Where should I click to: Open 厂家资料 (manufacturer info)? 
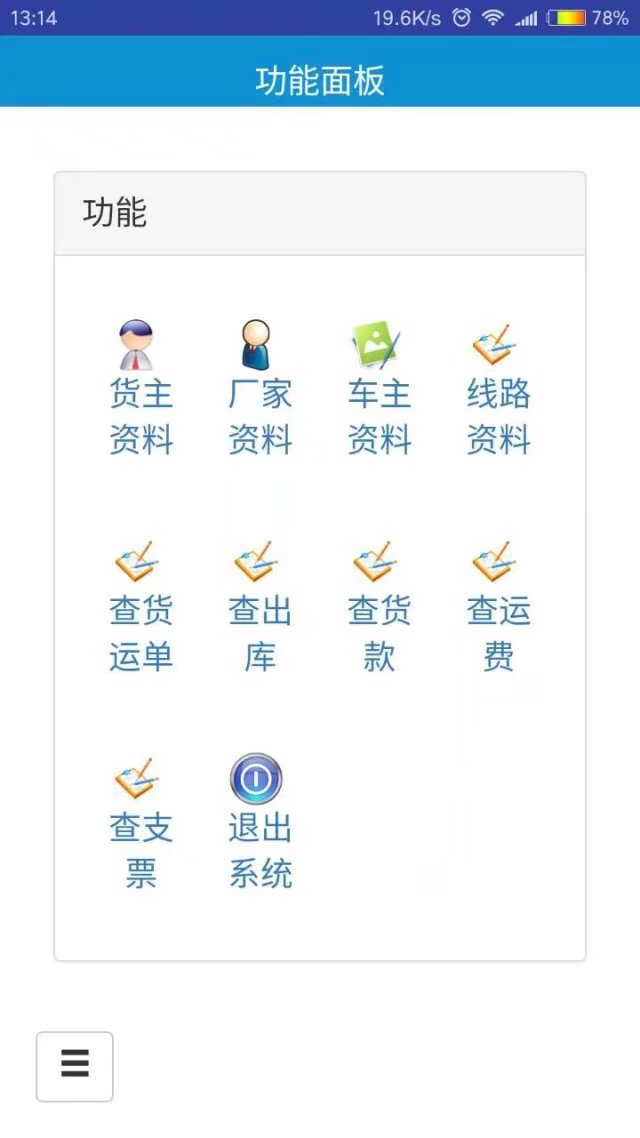(260, 389)
